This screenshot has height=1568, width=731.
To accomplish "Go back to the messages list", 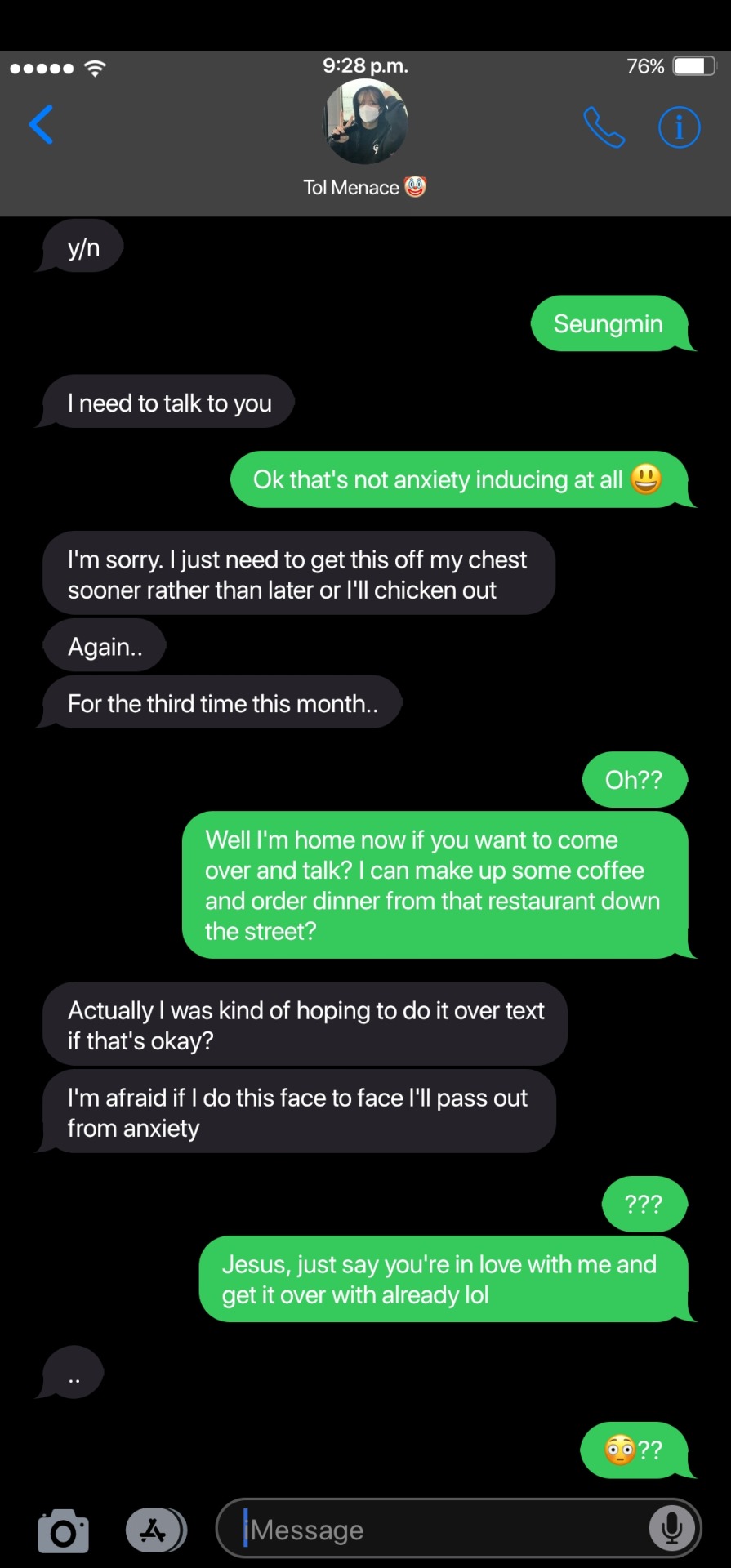I will (x=41, y=125).
